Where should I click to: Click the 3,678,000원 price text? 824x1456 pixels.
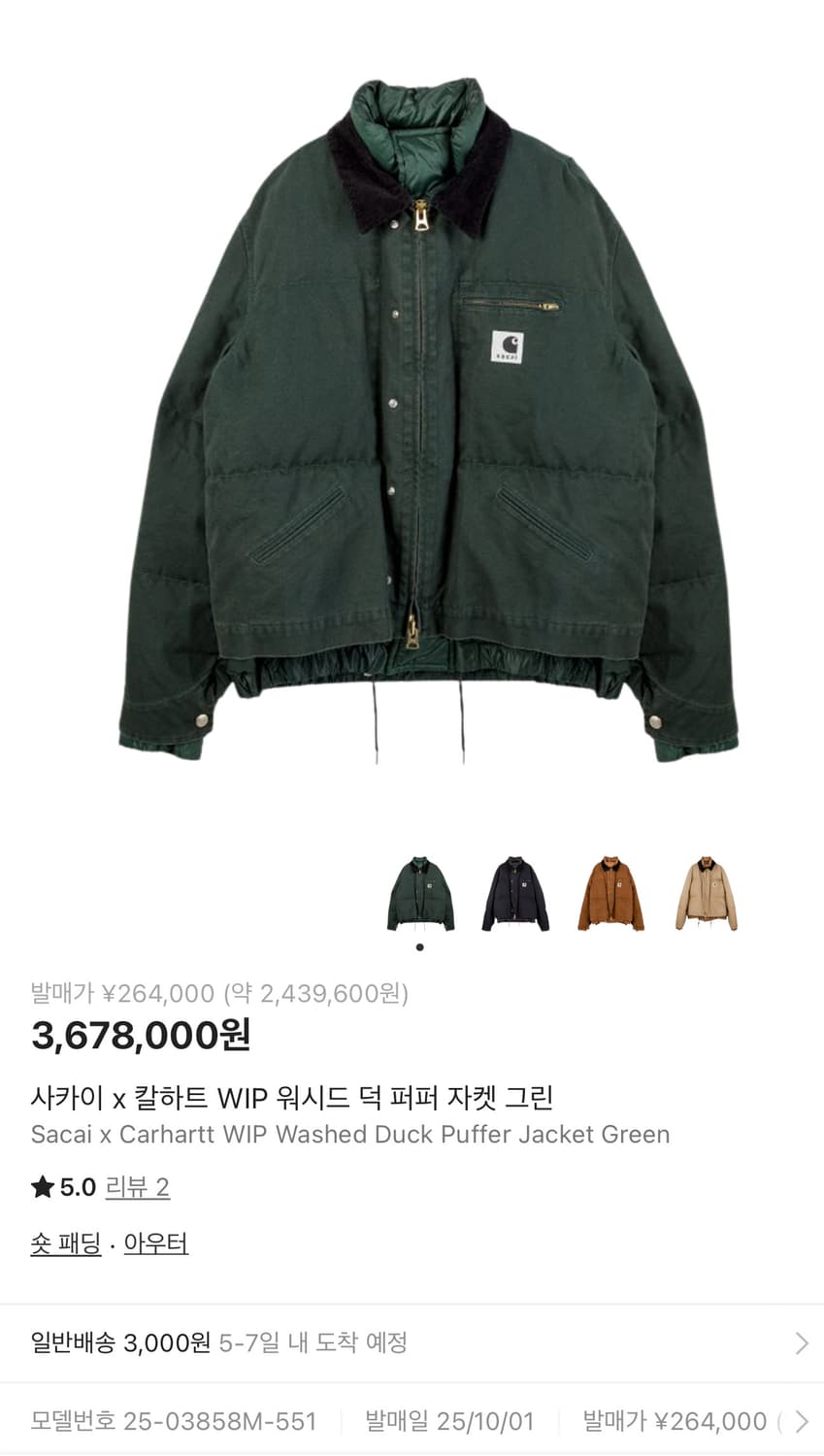click(139, 1037)
